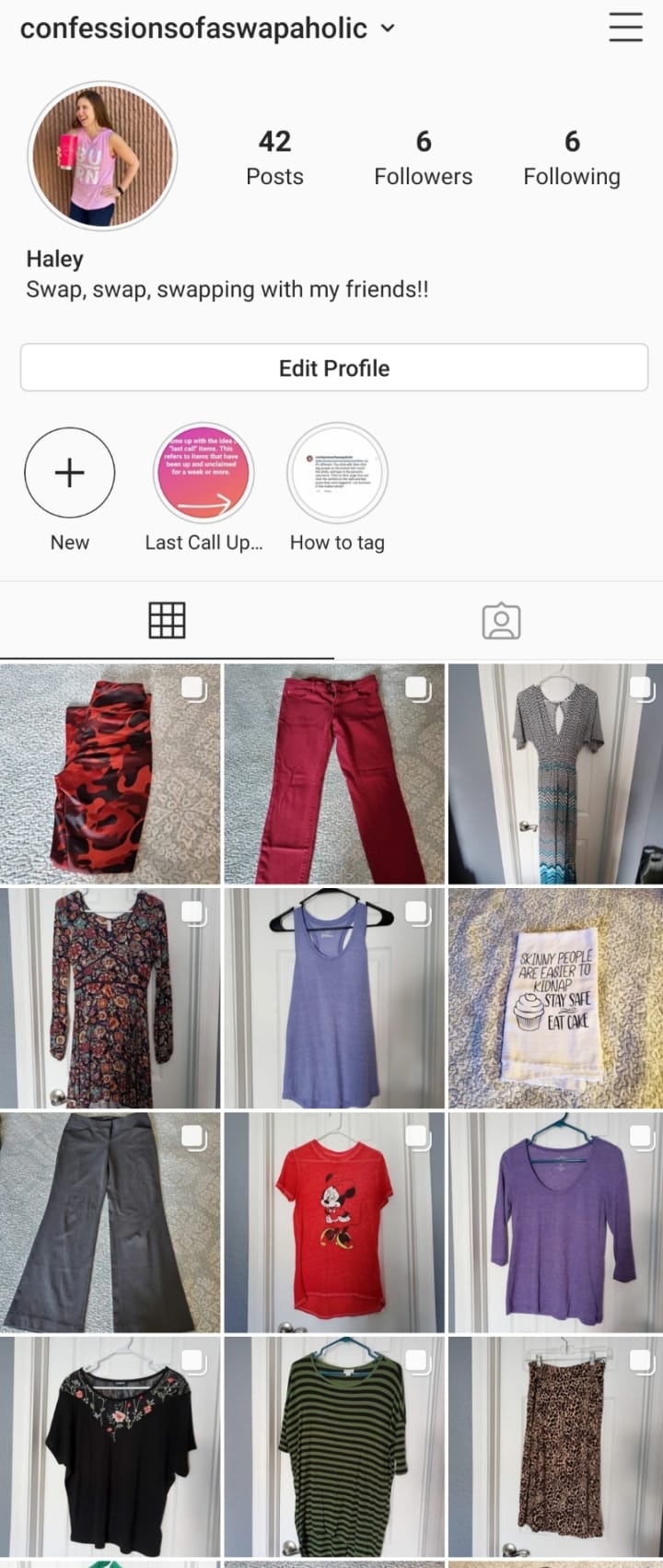Open the grey flared trousers post

(x=110, y=1223)
